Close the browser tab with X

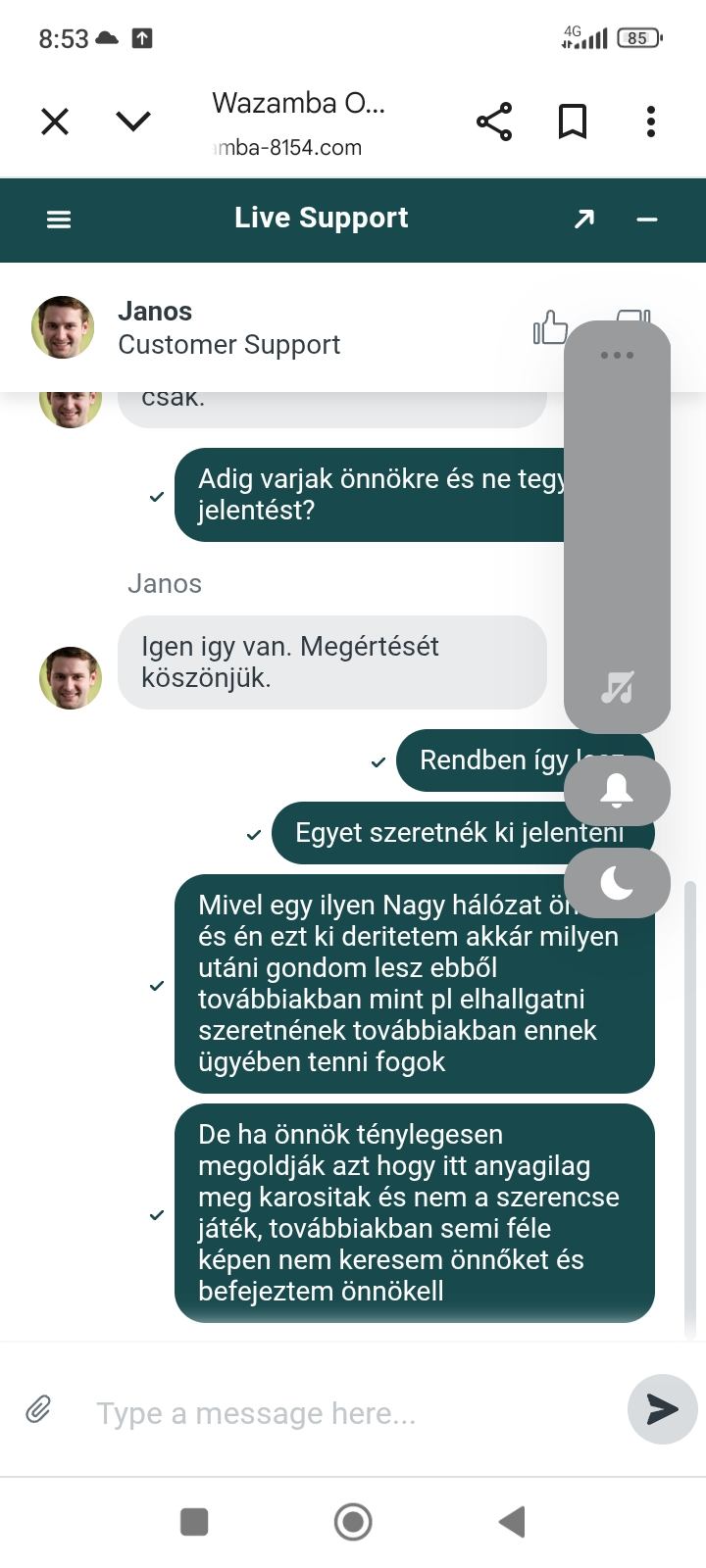tap(55, 122)
